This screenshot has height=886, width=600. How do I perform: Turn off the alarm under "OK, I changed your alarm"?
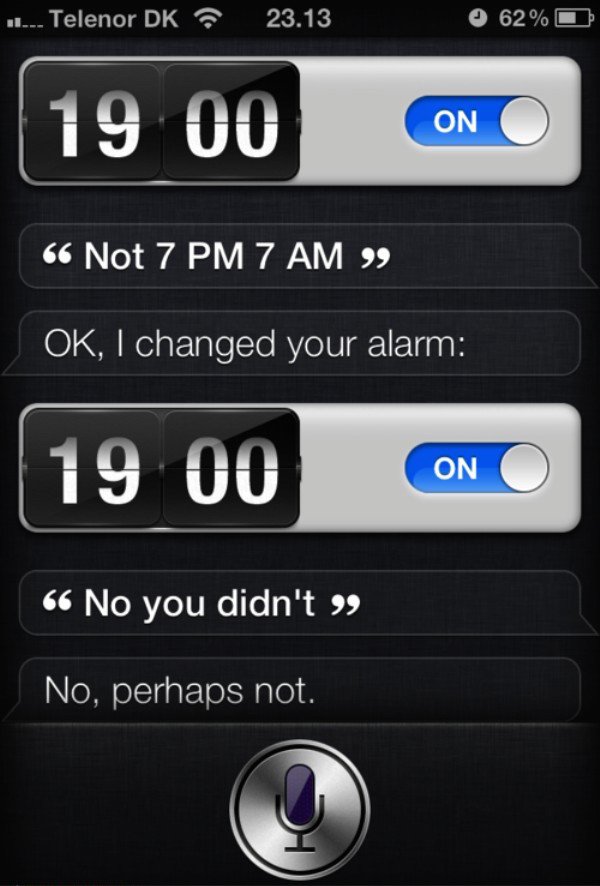click(x=477, y=468)
